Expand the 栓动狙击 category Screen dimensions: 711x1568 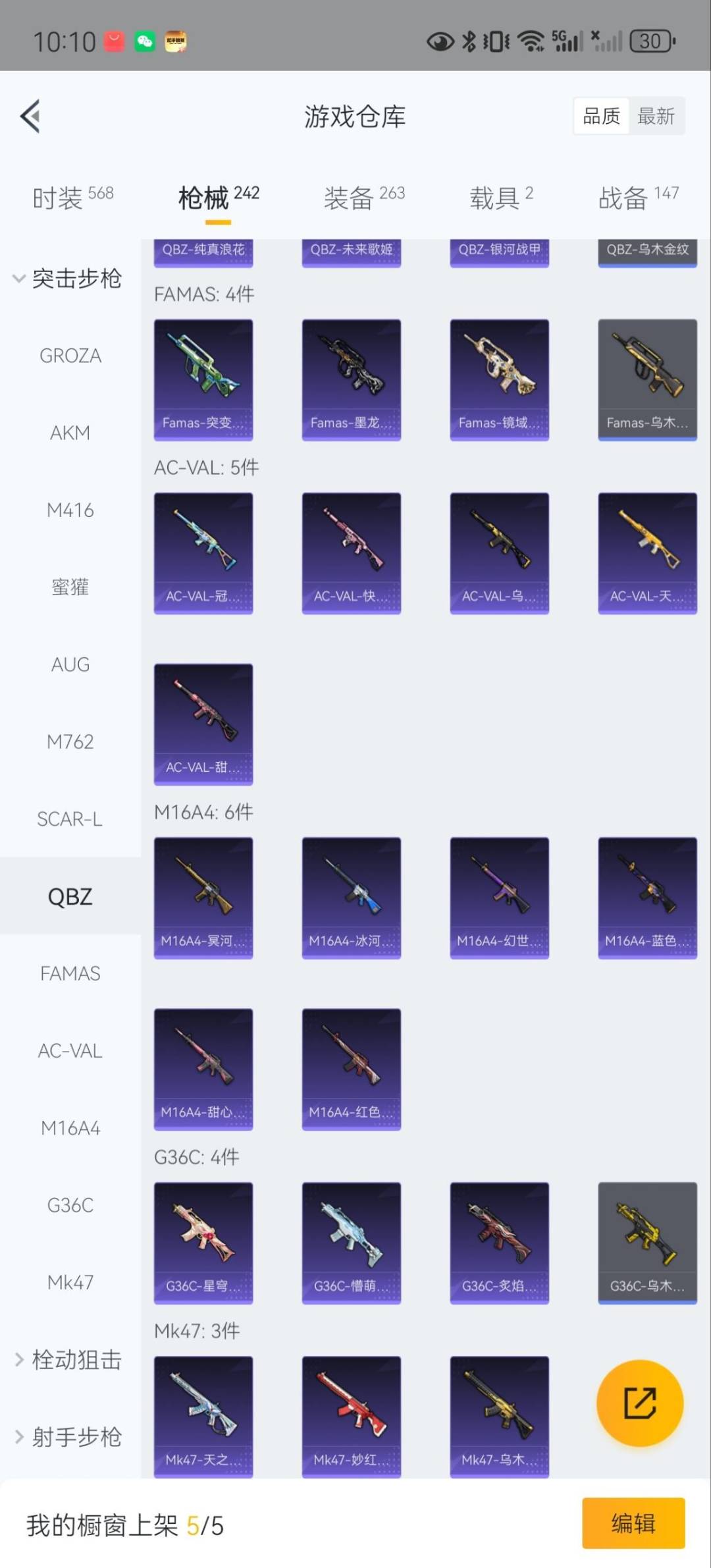[x=68, y=1359]
